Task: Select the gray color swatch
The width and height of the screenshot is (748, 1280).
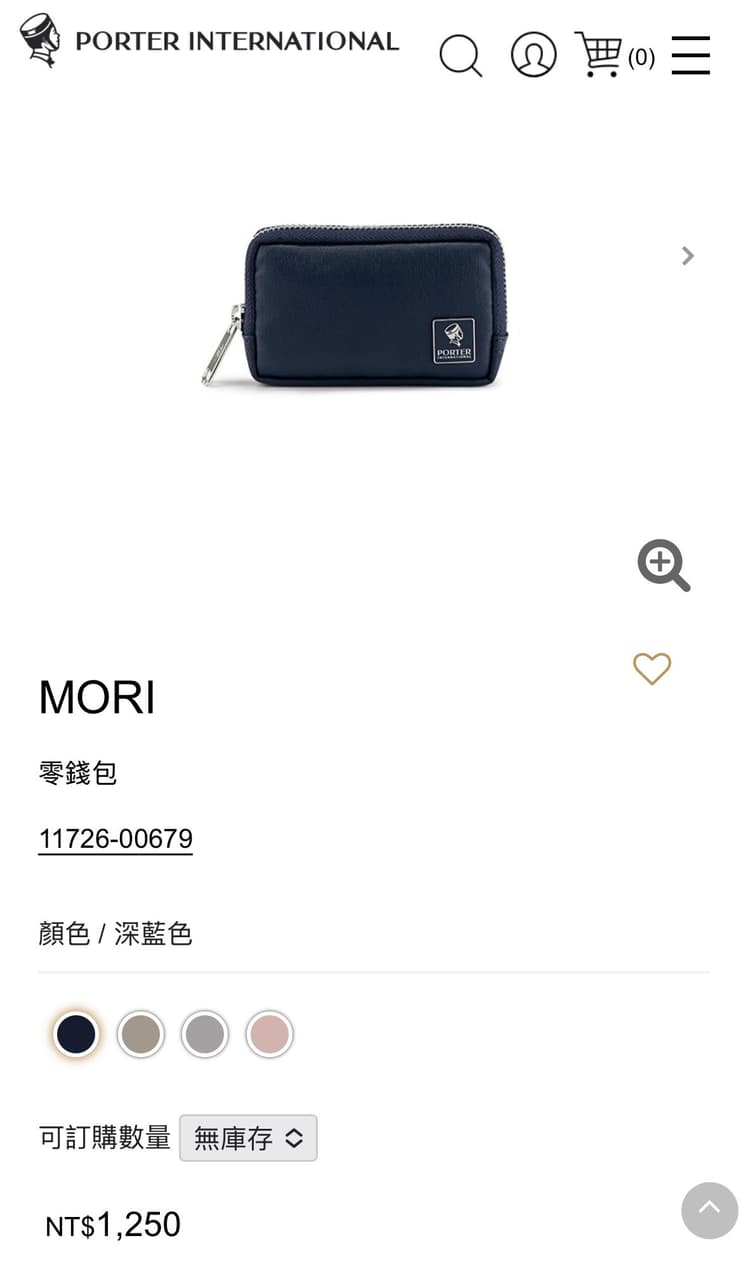Action: 205,1034
